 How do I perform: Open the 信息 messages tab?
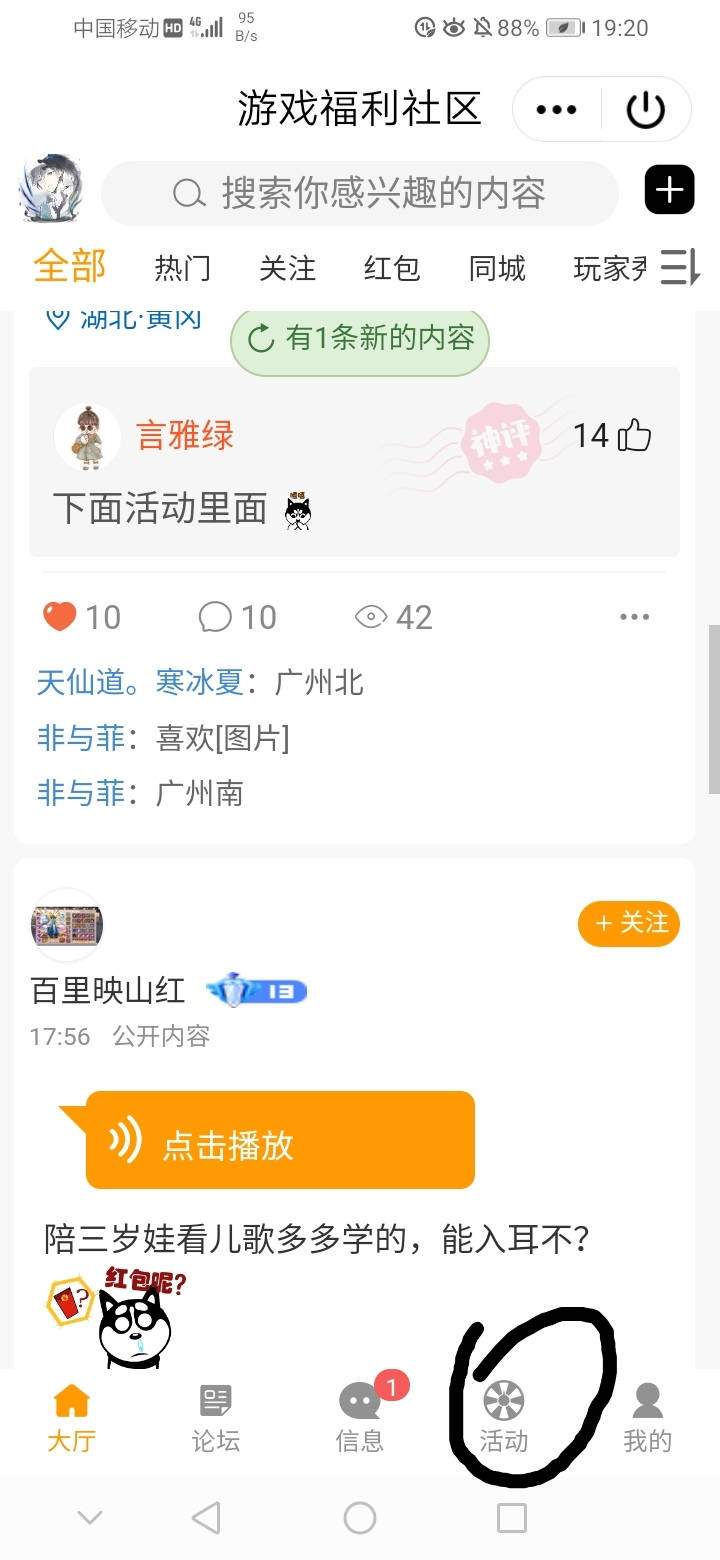tap(360, 1418)
